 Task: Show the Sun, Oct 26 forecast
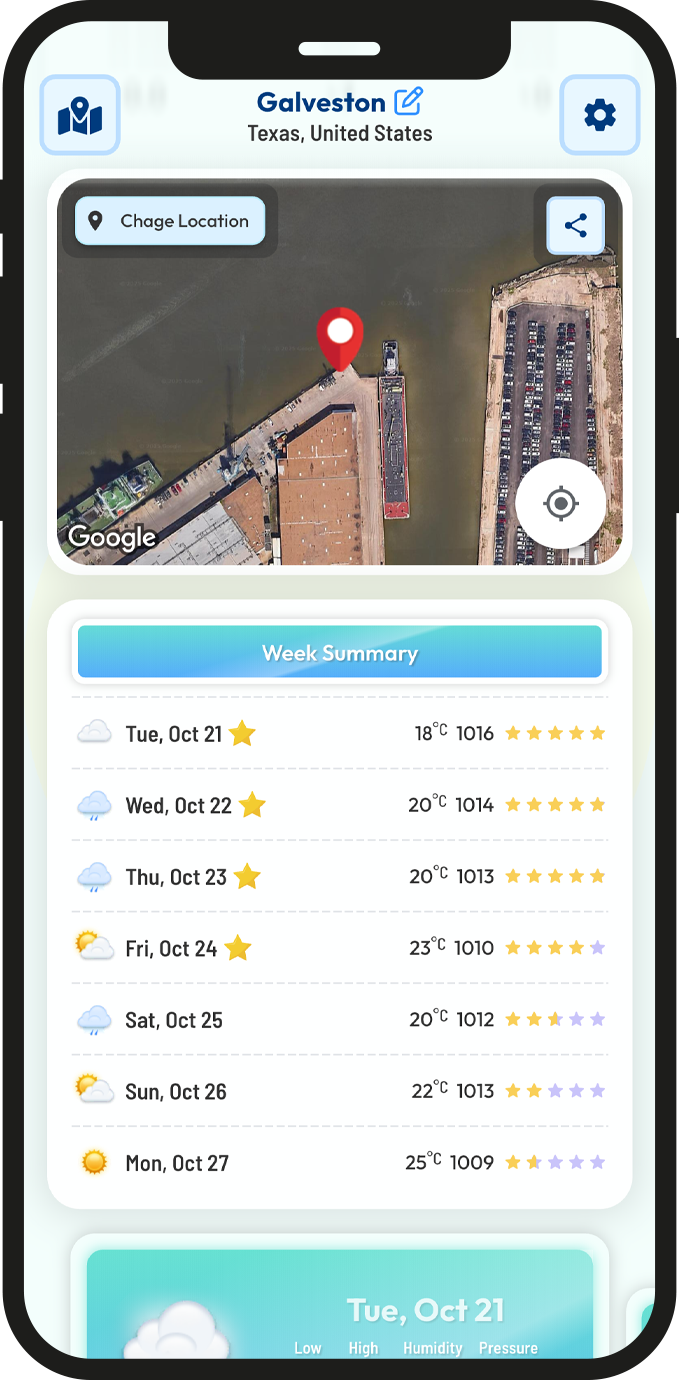(340, 1091)
